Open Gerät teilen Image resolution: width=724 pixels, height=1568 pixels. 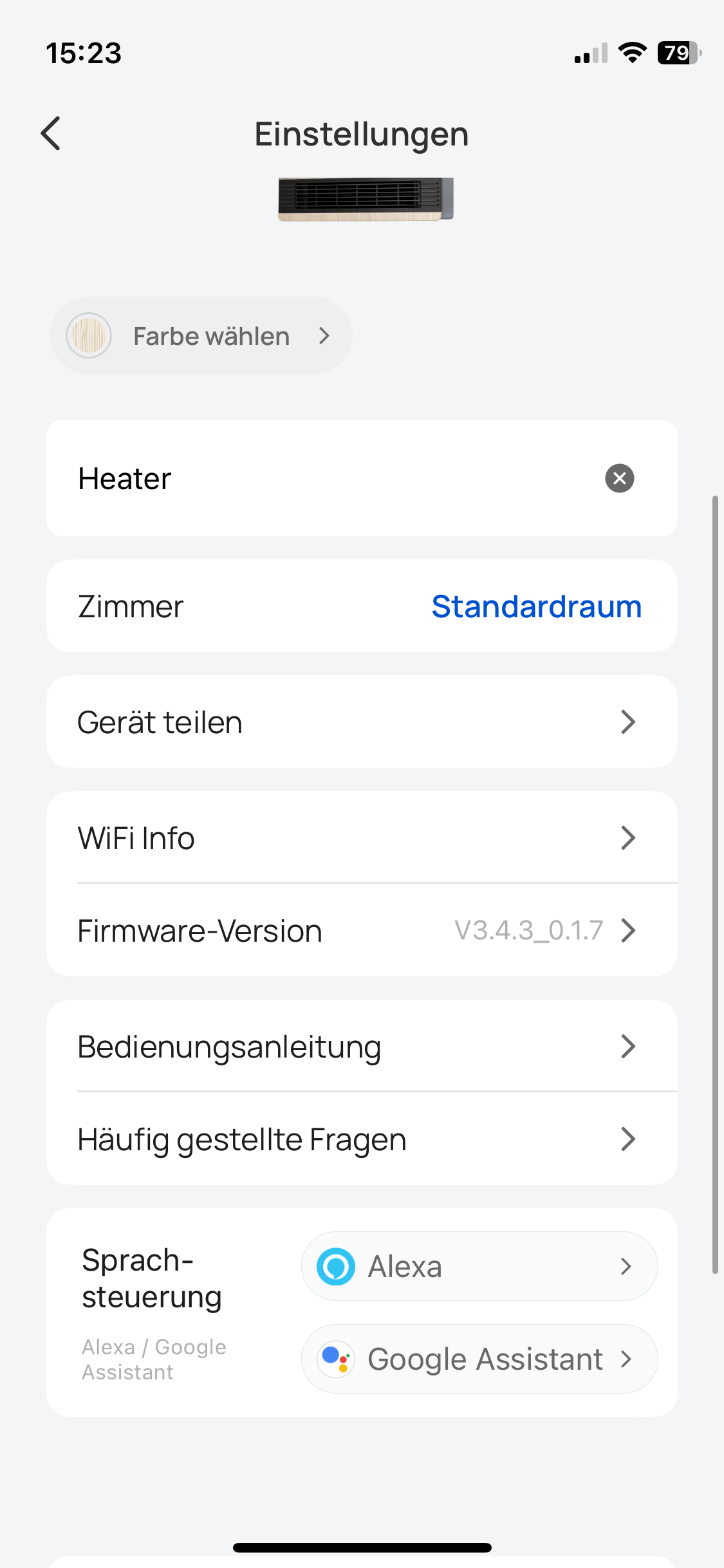pos(362,722)
